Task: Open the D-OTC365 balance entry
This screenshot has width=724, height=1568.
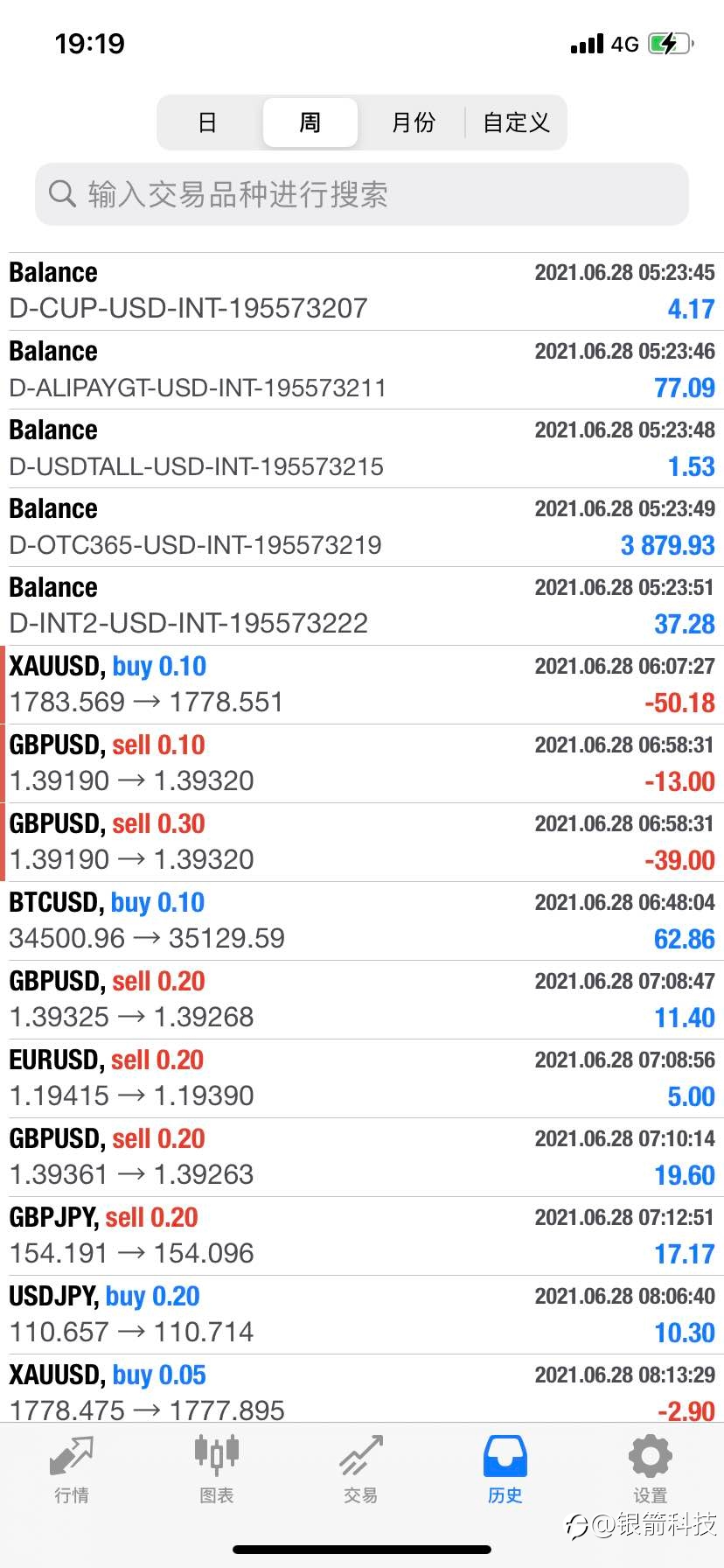Action: click(x=362, y=528)
